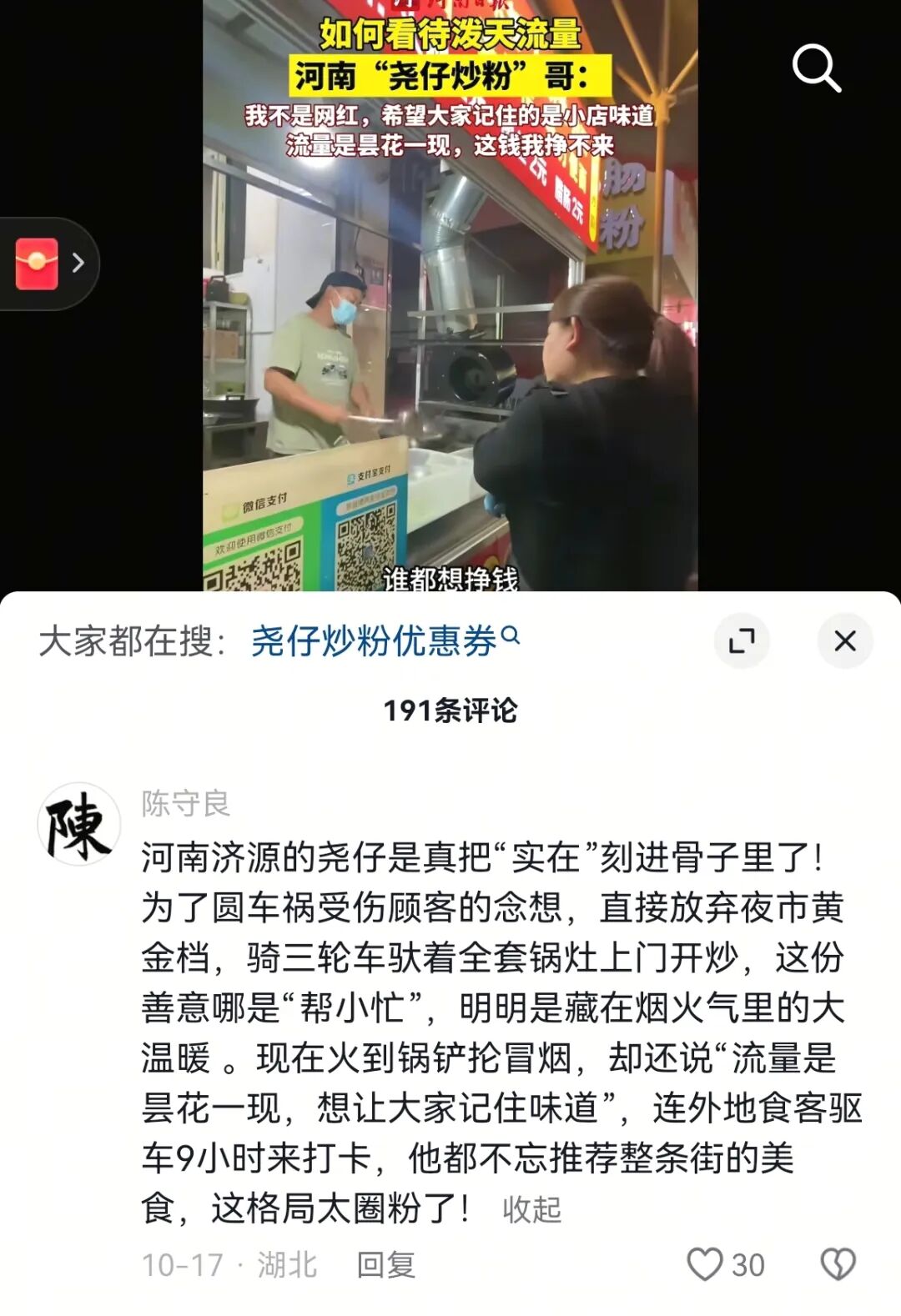Image resolution: width=901 pixels, height=1316 pixels.
Task: Close the comments panel
Action: click(x=844, y=640)
